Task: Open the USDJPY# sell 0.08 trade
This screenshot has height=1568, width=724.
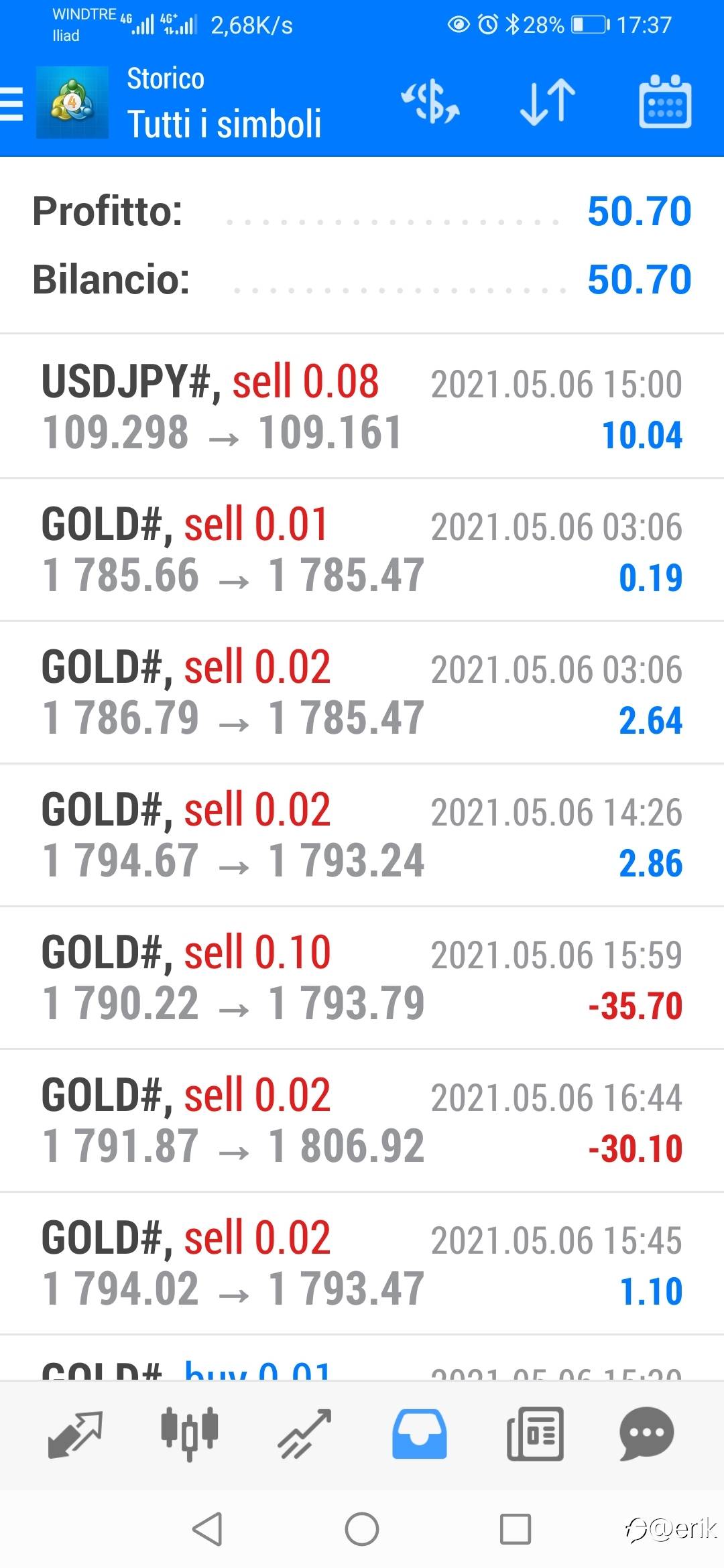Action: 362,407
